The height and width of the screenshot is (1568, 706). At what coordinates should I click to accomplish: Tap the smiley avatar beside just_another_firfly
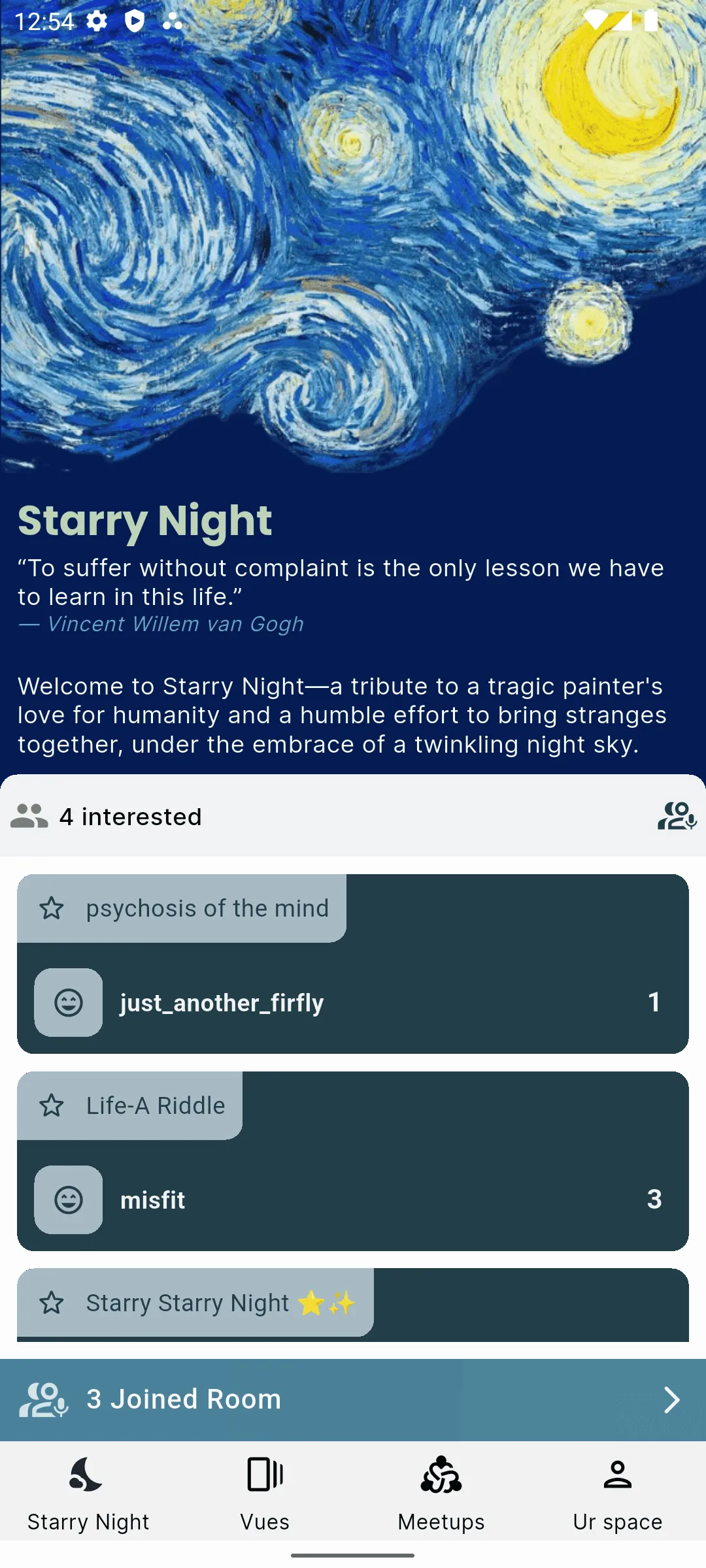67,1002
